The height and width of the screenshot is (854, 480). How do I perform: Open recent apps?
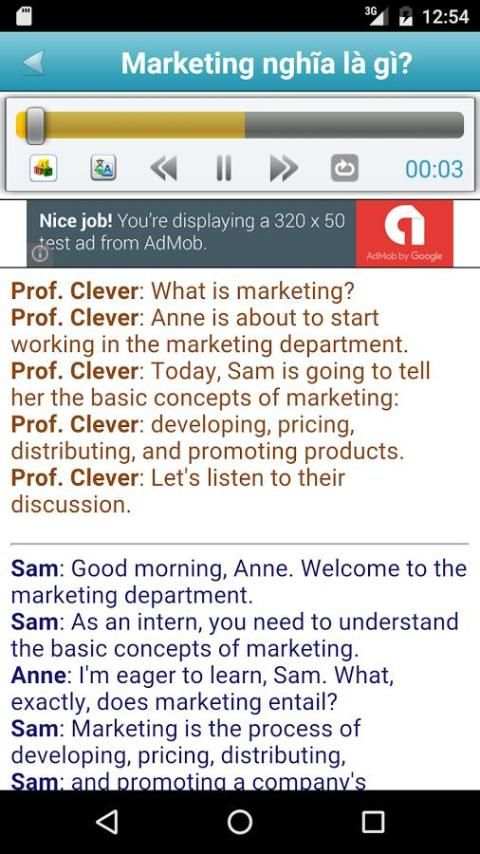pyautogui.click(x=373, y=821)
